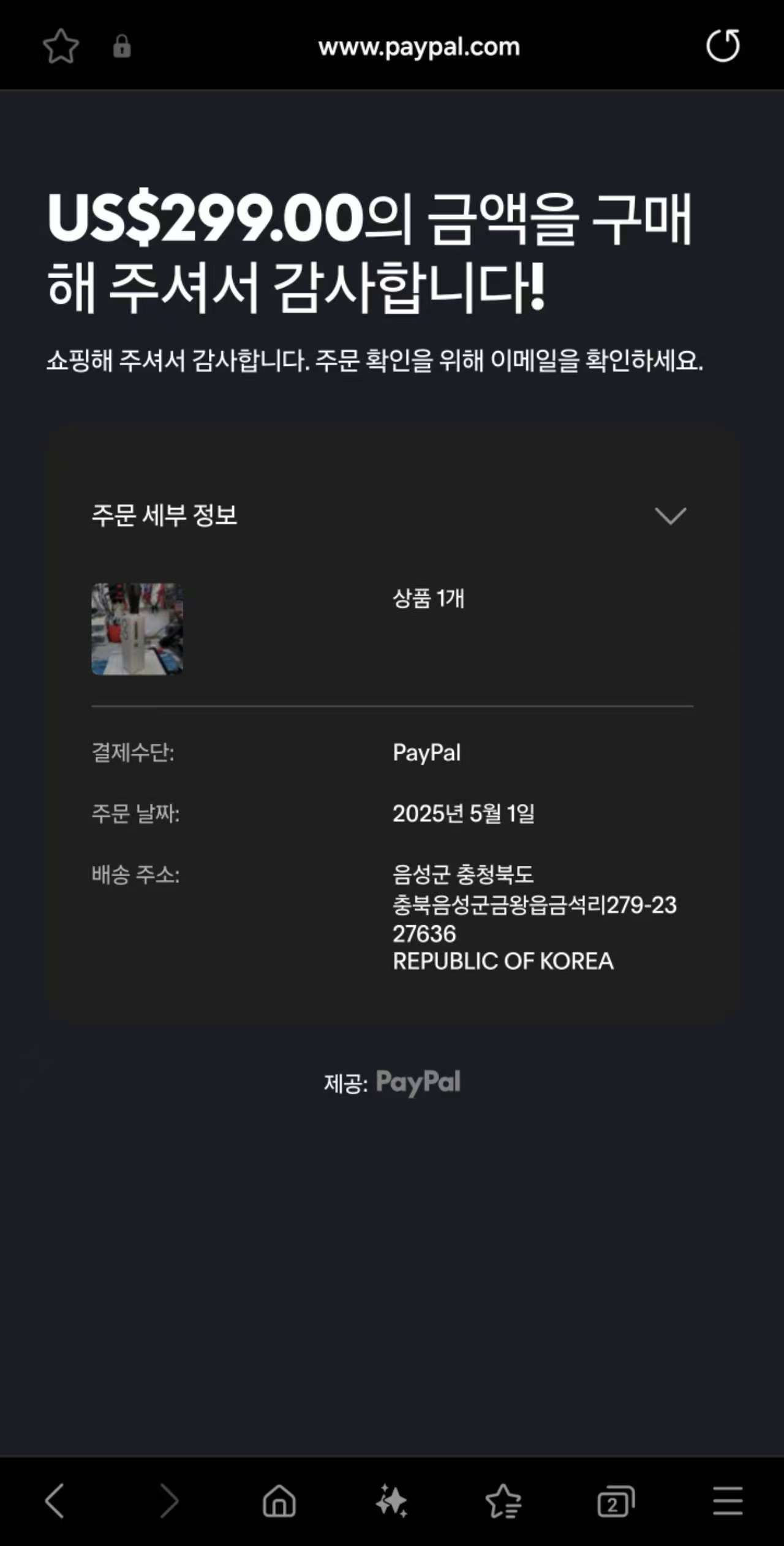View site security info via lock icon
Image resolution: width=784 pixels, height=1546 pixels.
122,47
